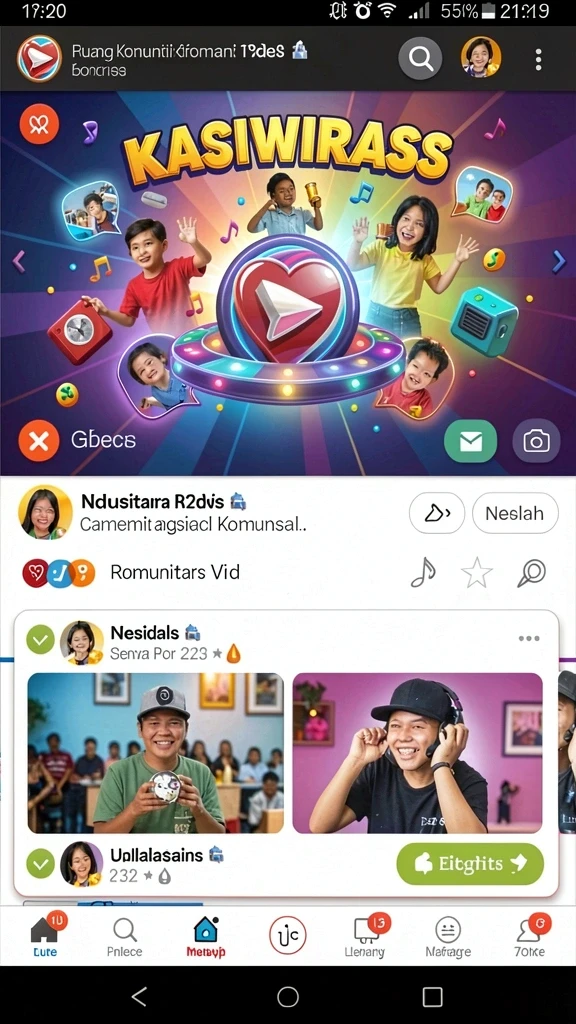The image size is (576, 1024).
Task: Switch to the Pnlece search tab
Action: 124,936
